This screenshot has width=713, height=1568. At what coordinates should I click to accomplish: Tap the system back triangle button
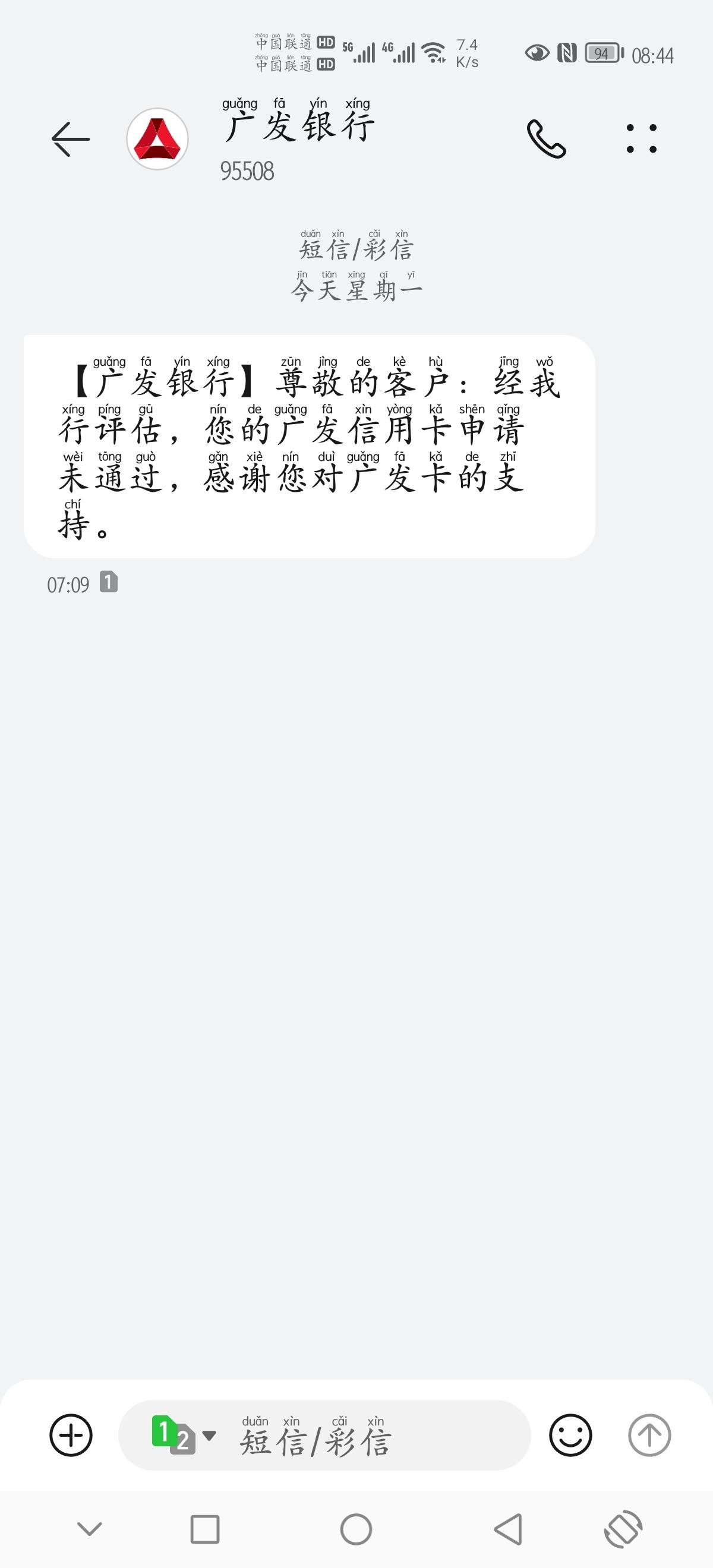pyautogui.click(x=509, y=1529)
